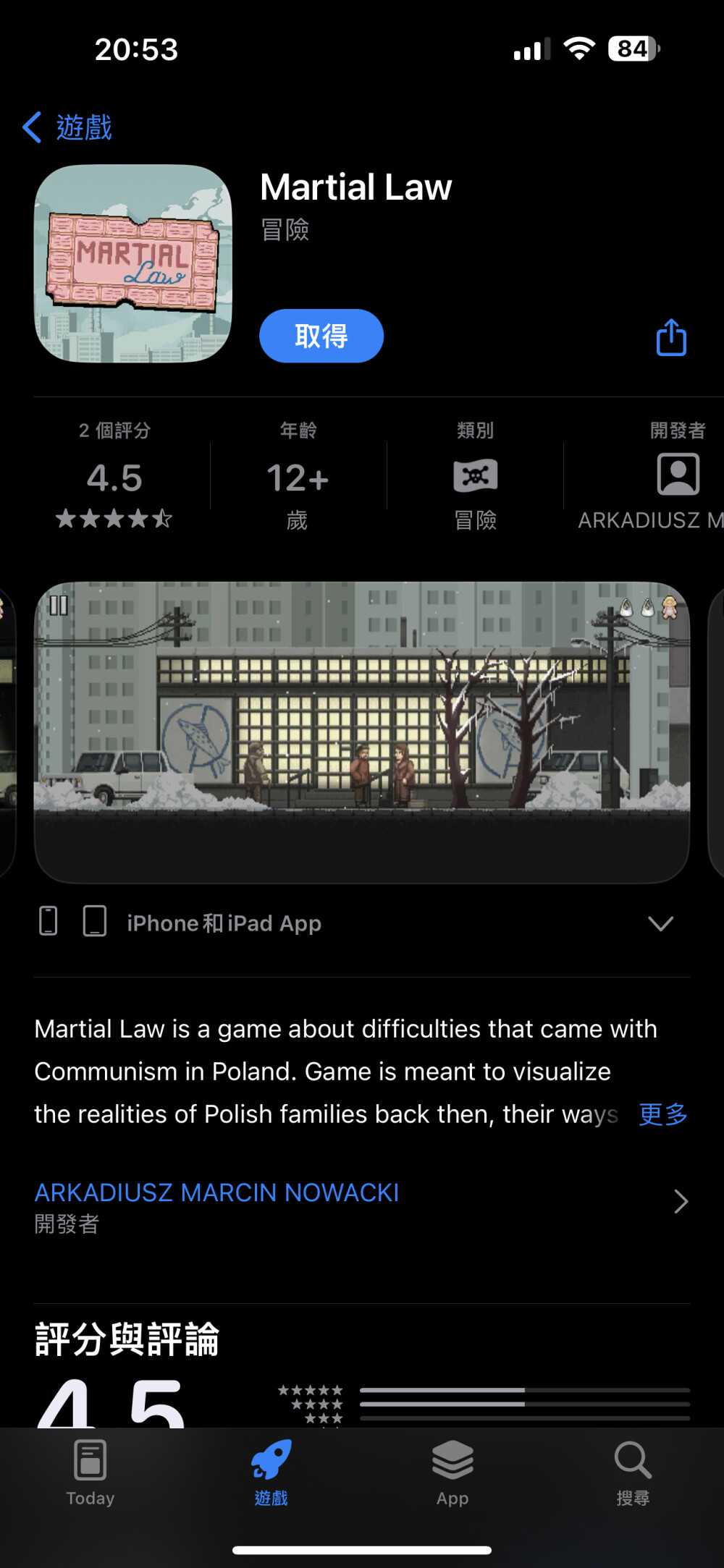The image size is (724, 1568).
Task: Open the 冒險 category badge
Action: tap(475, 478)
